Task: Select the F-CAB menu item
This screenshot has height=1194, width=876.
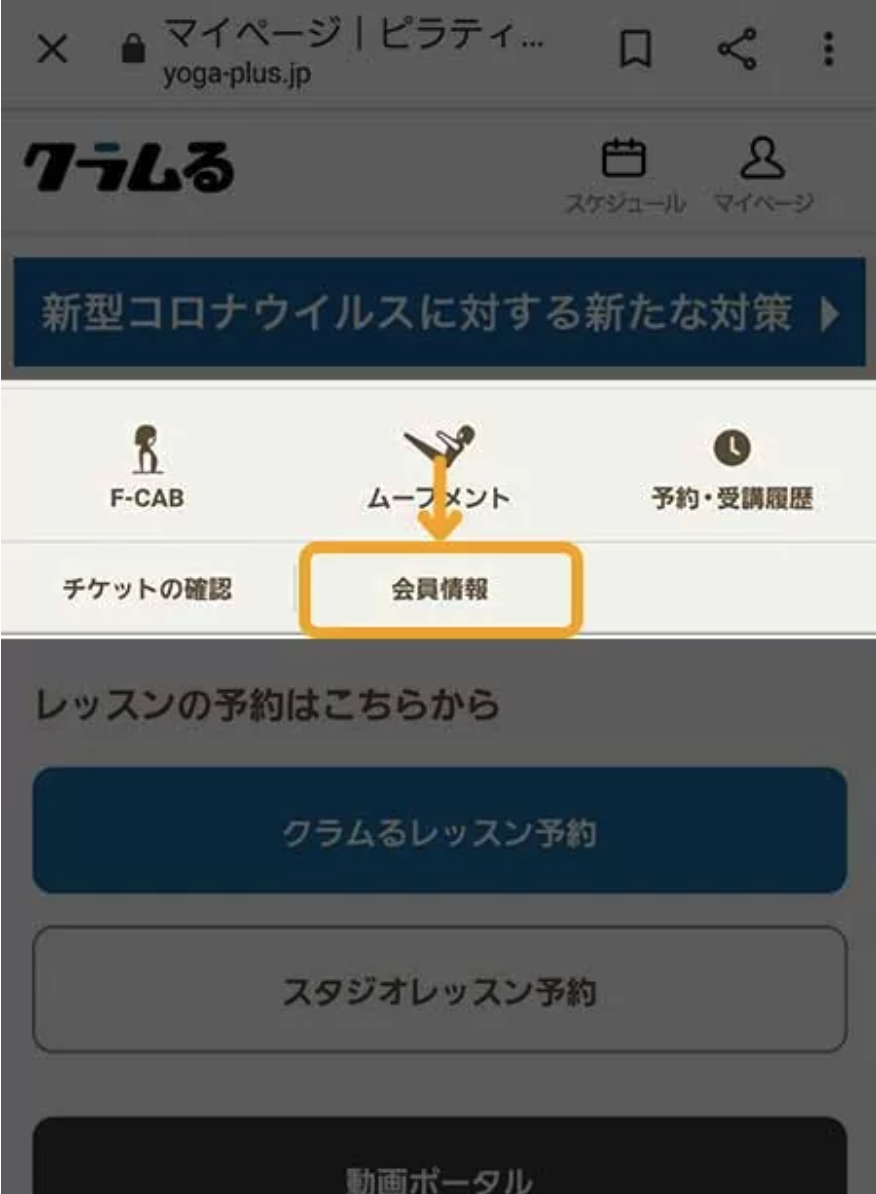Action: pyautogui.click(x=146, y=467)
